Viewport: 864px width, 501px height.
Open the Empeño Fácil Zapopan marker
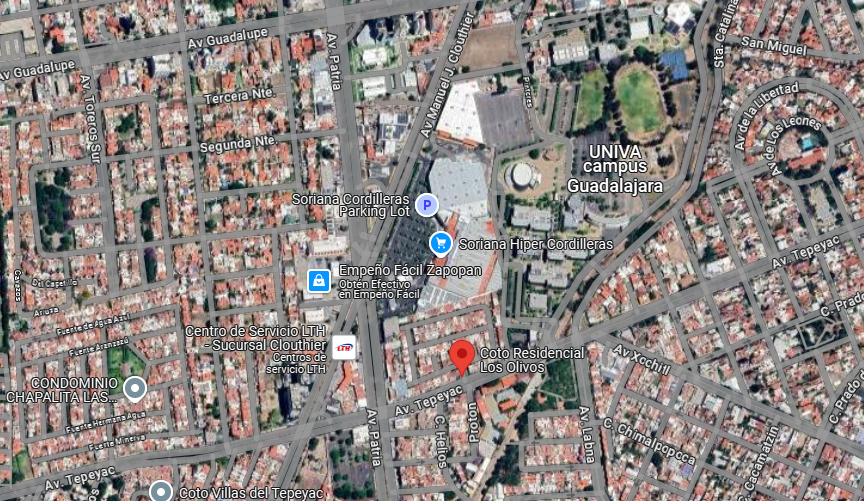319,281
